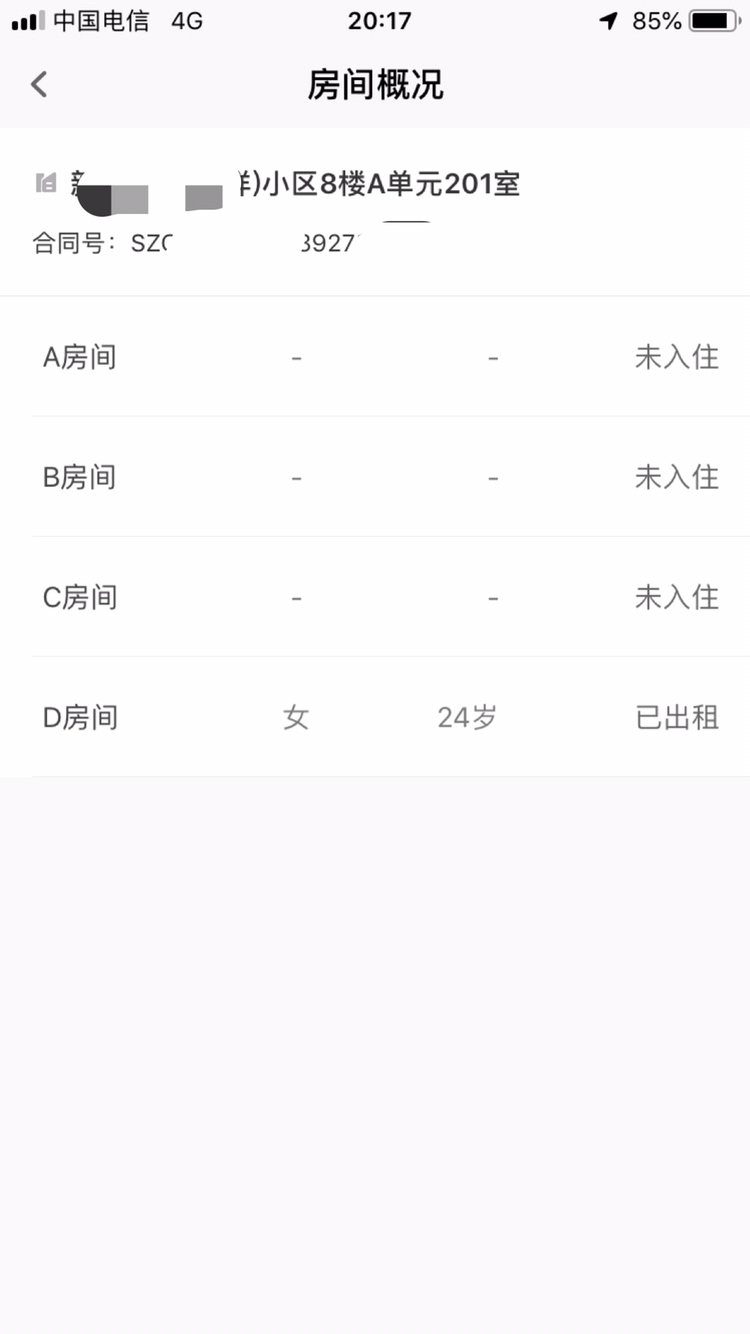Toggle the 未入住 status for A房间
Screen dimensions: 750x1334
677,357
